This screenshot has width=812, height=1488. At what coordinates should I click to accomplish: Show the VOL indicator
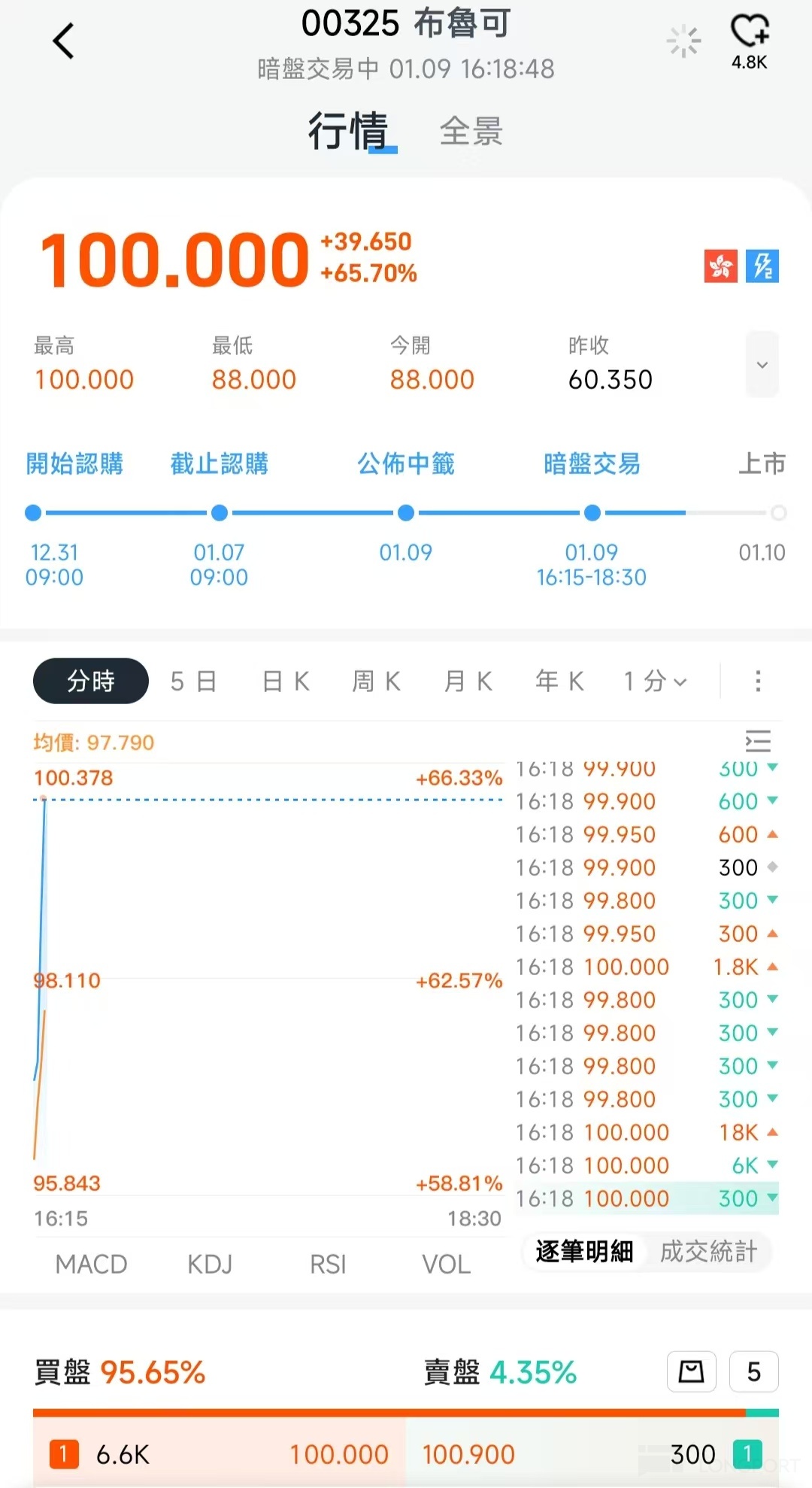446,1265
